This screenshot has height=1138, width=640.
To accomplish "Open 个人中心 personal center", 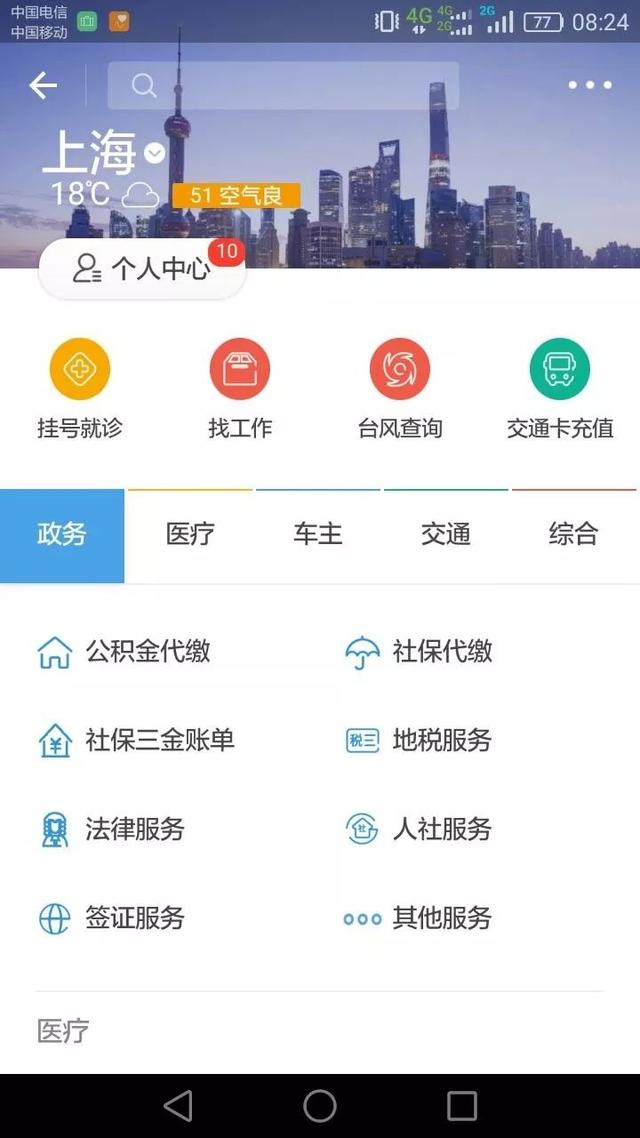I will (142, 269).
